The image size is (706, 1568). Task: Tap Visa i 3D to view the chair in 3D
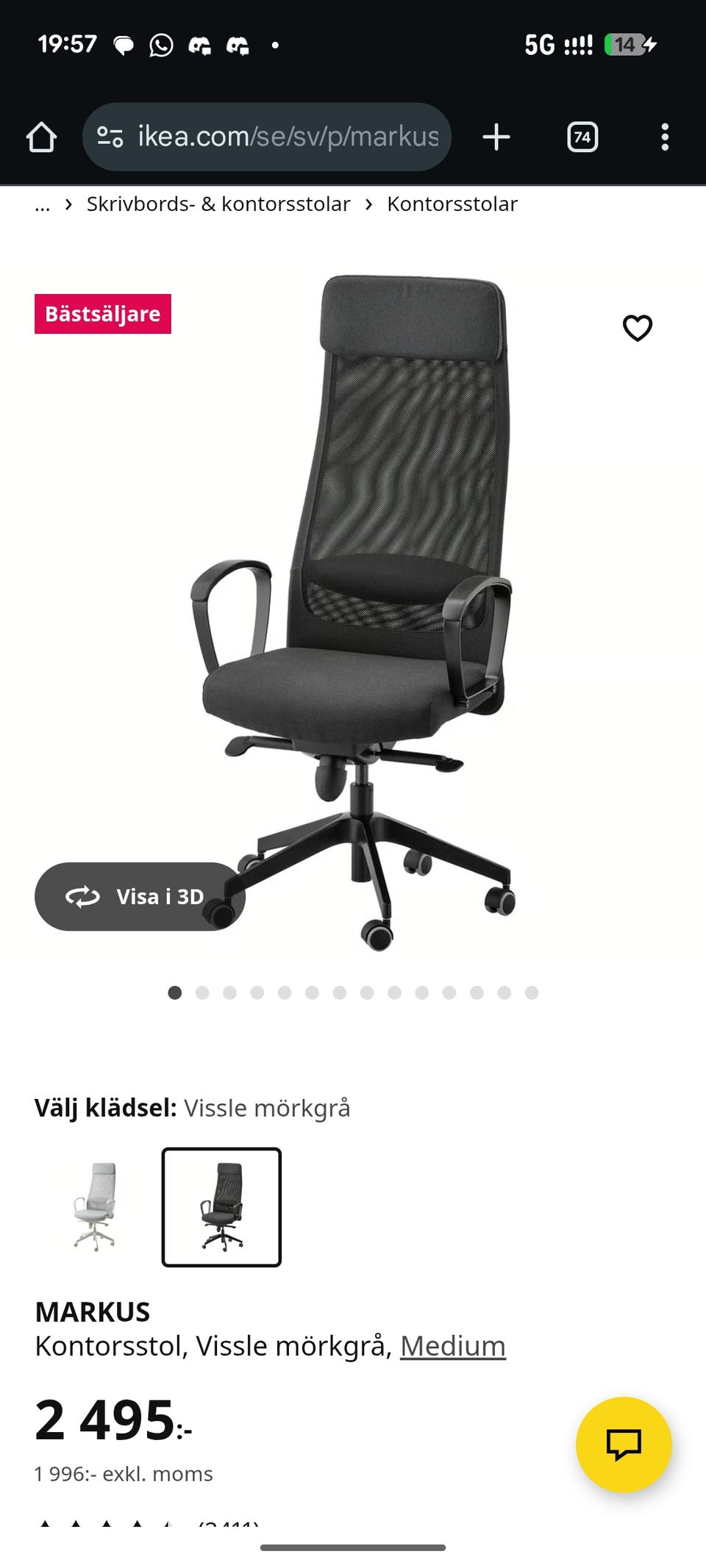(x=140, y=896)
